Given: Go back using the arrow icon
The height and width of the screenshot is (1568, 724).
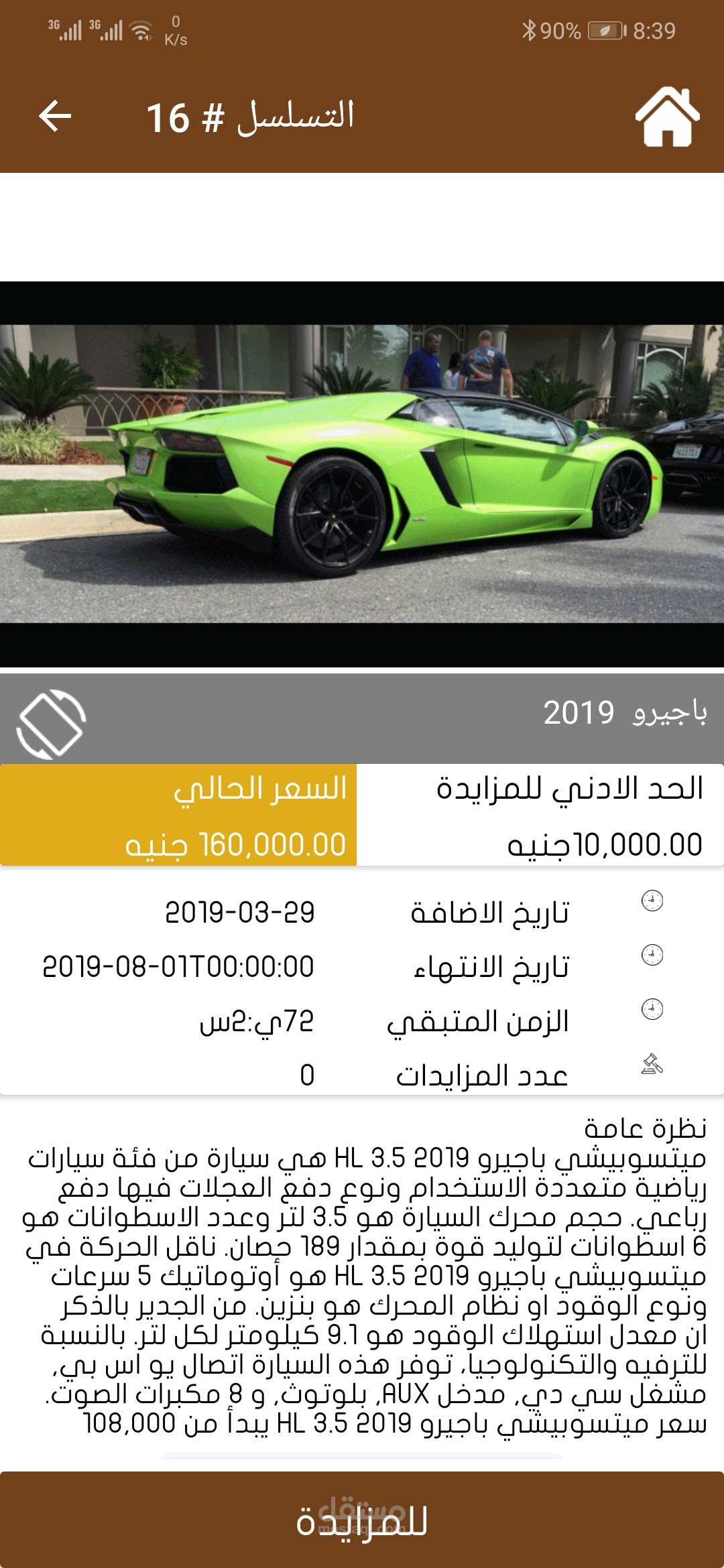Looking at the screenshot, I should (55, 116).
